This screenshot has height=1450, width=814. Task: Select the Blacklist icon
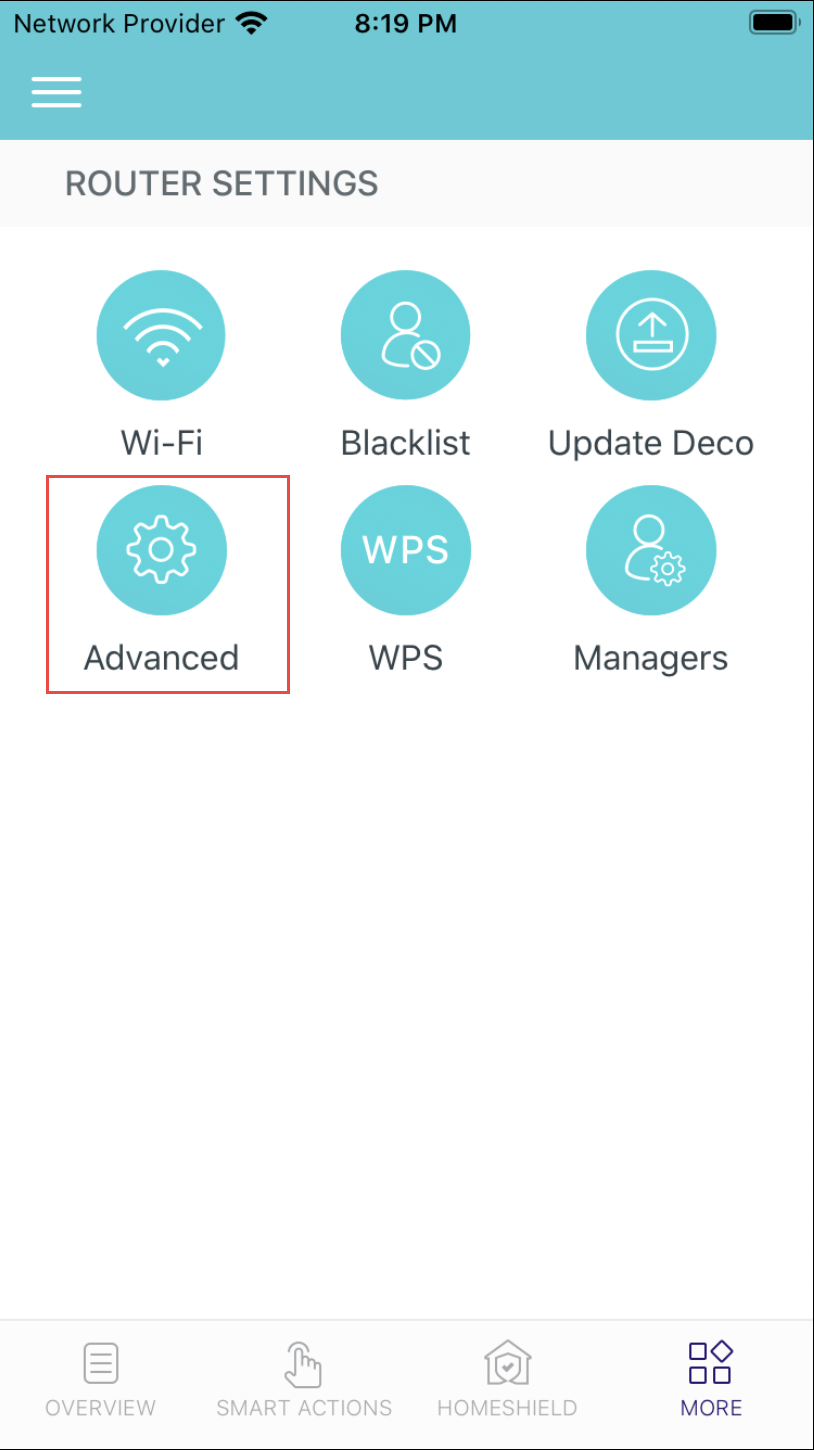(x=405, y=335)
